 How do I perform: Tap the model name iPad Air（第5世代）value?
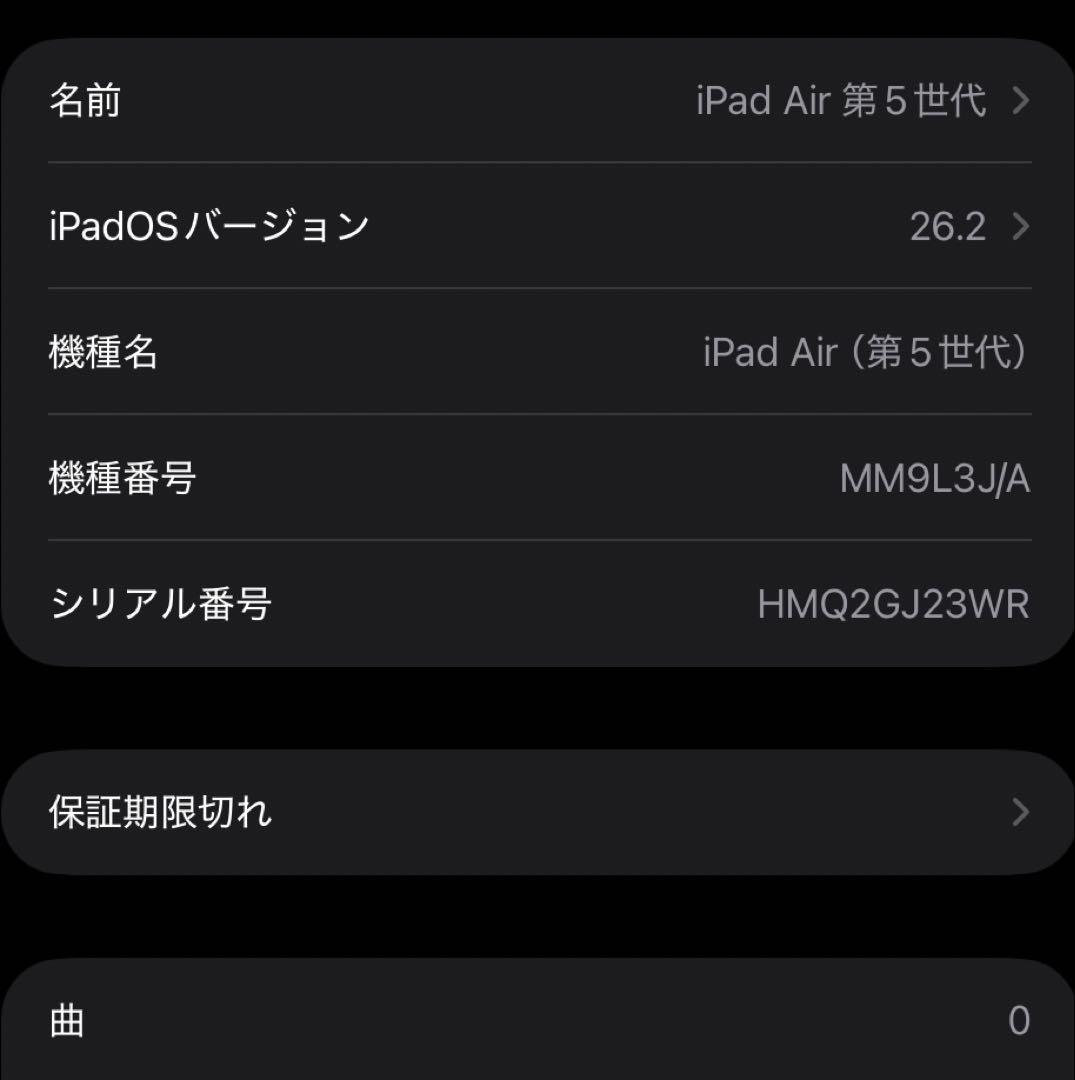pyautogui.click(x=865, y=352)
